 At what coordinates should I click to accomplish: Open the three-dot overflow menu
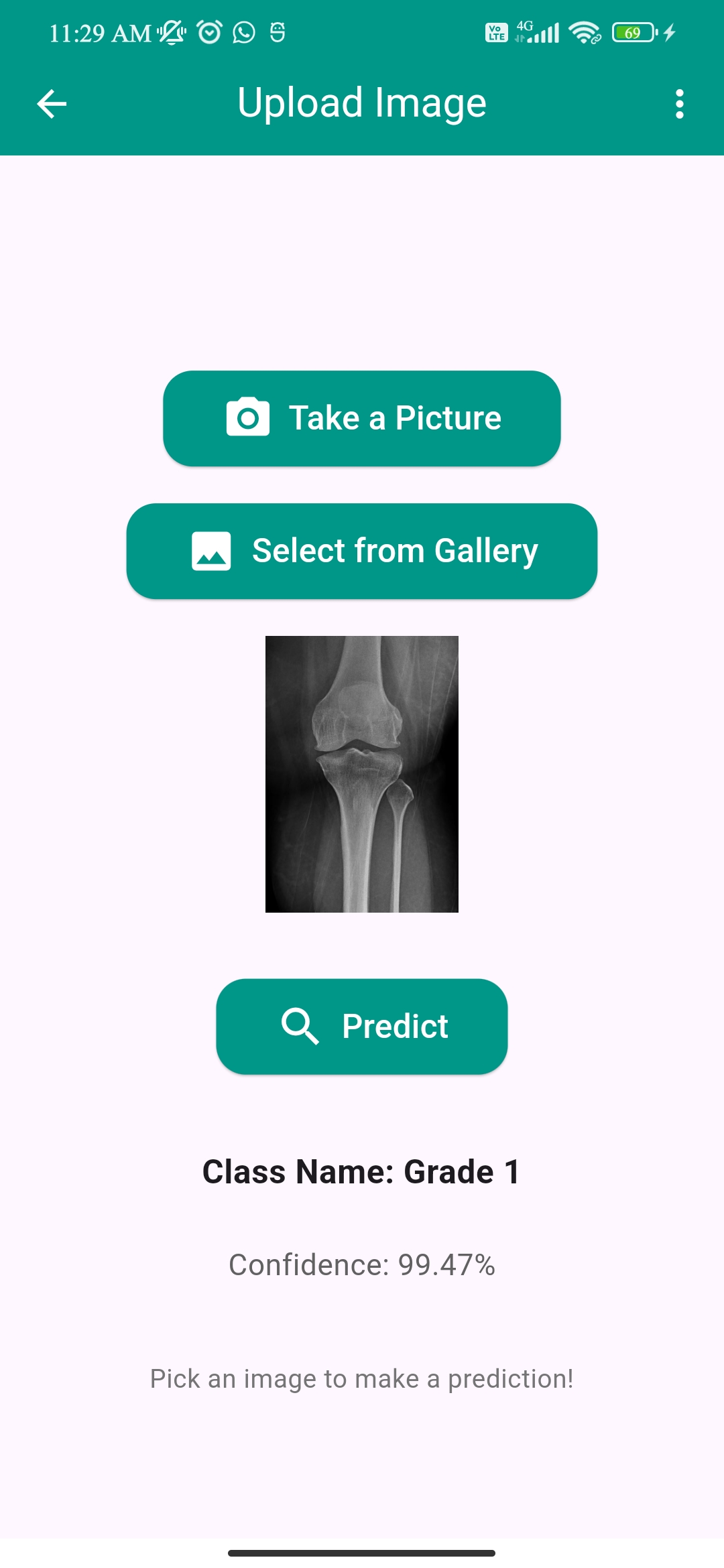(679, 104)
